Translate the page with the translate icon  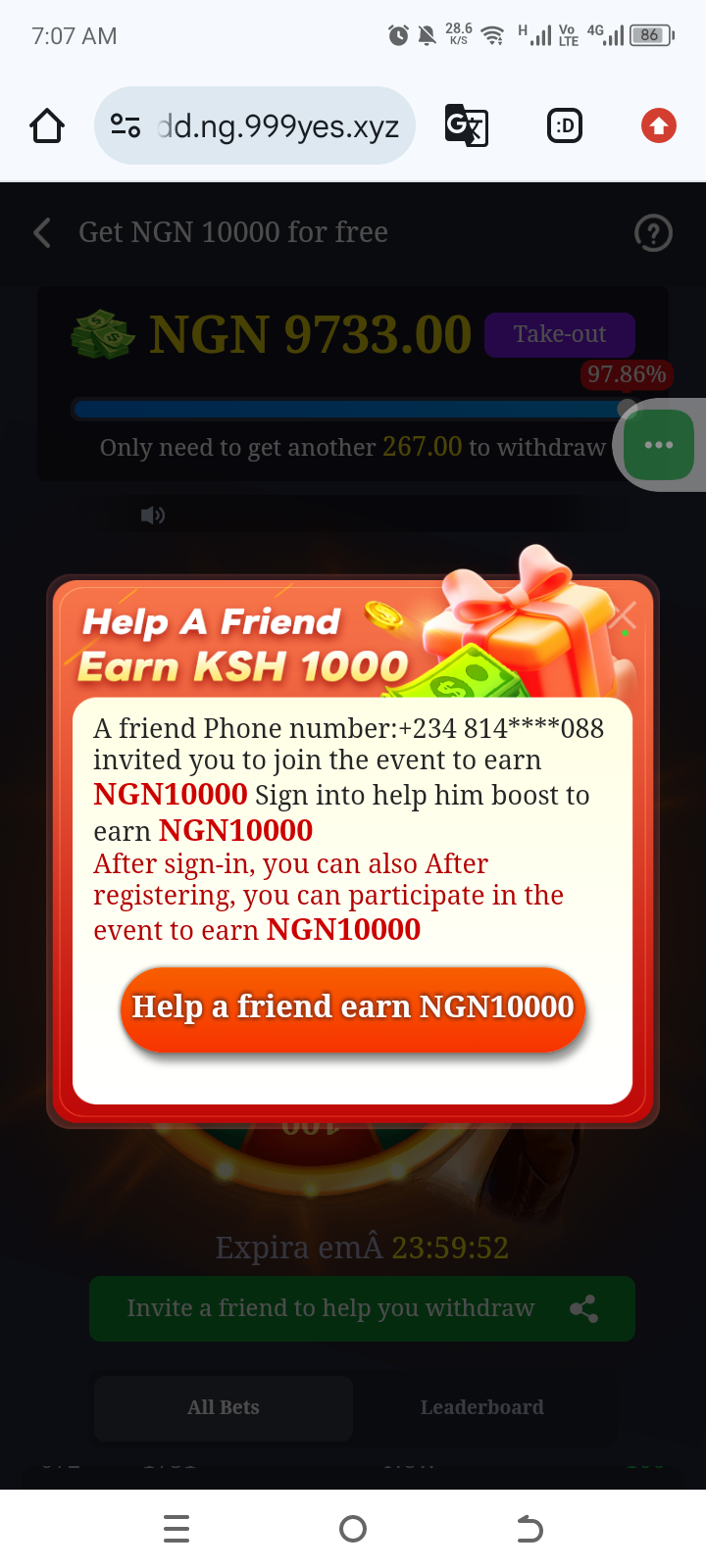pos(467,125)
